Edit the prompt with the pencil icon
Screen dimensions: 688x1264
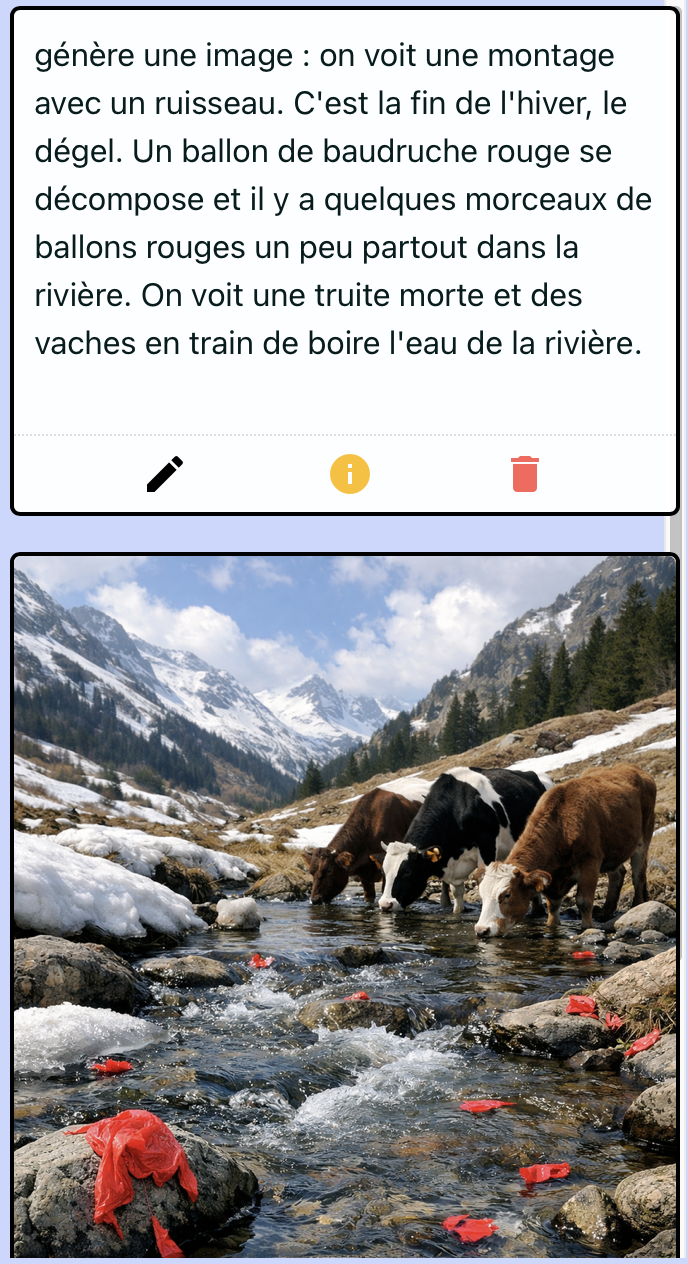click(165, 474)
